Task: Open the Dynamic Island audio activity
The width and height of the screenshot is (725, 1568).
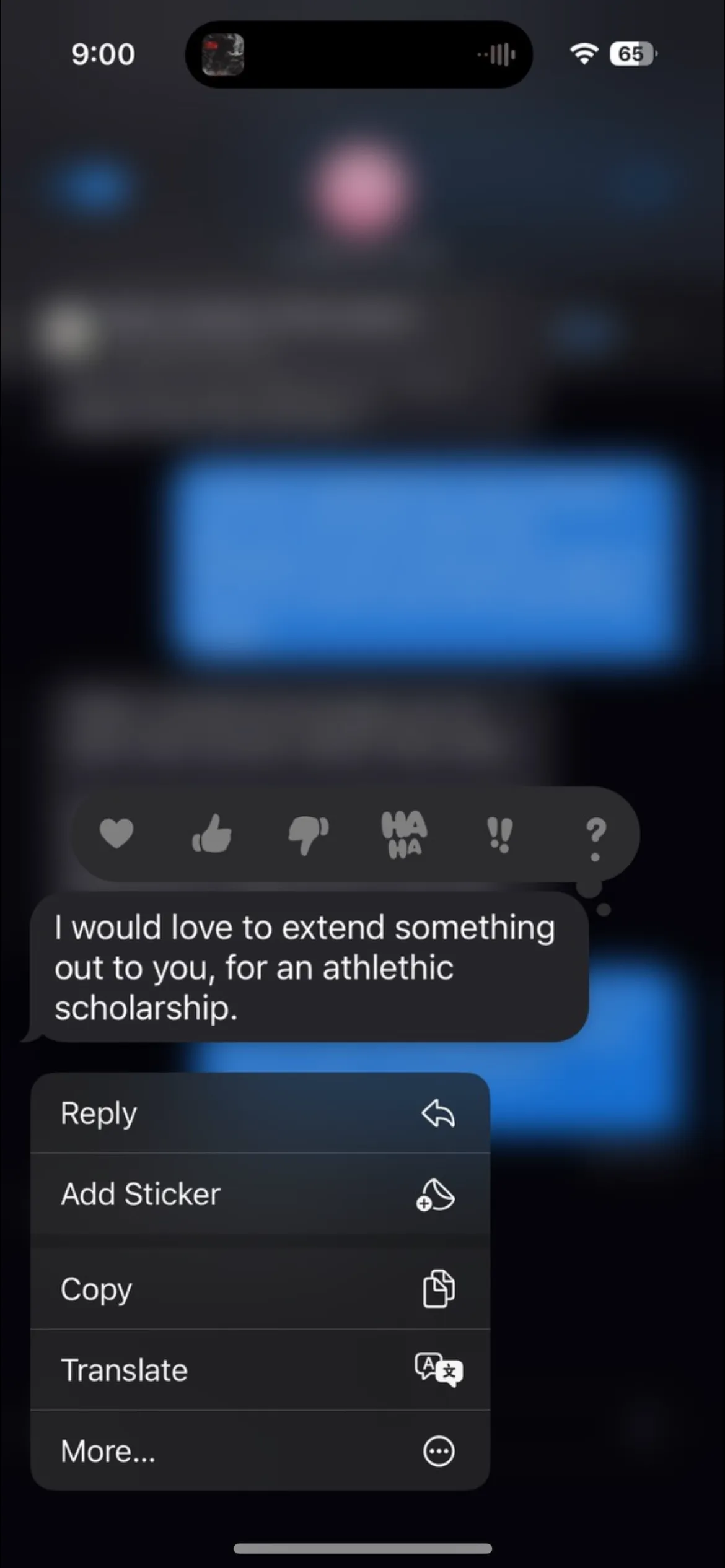Action: pyautogui.click(x=359, y=54)
